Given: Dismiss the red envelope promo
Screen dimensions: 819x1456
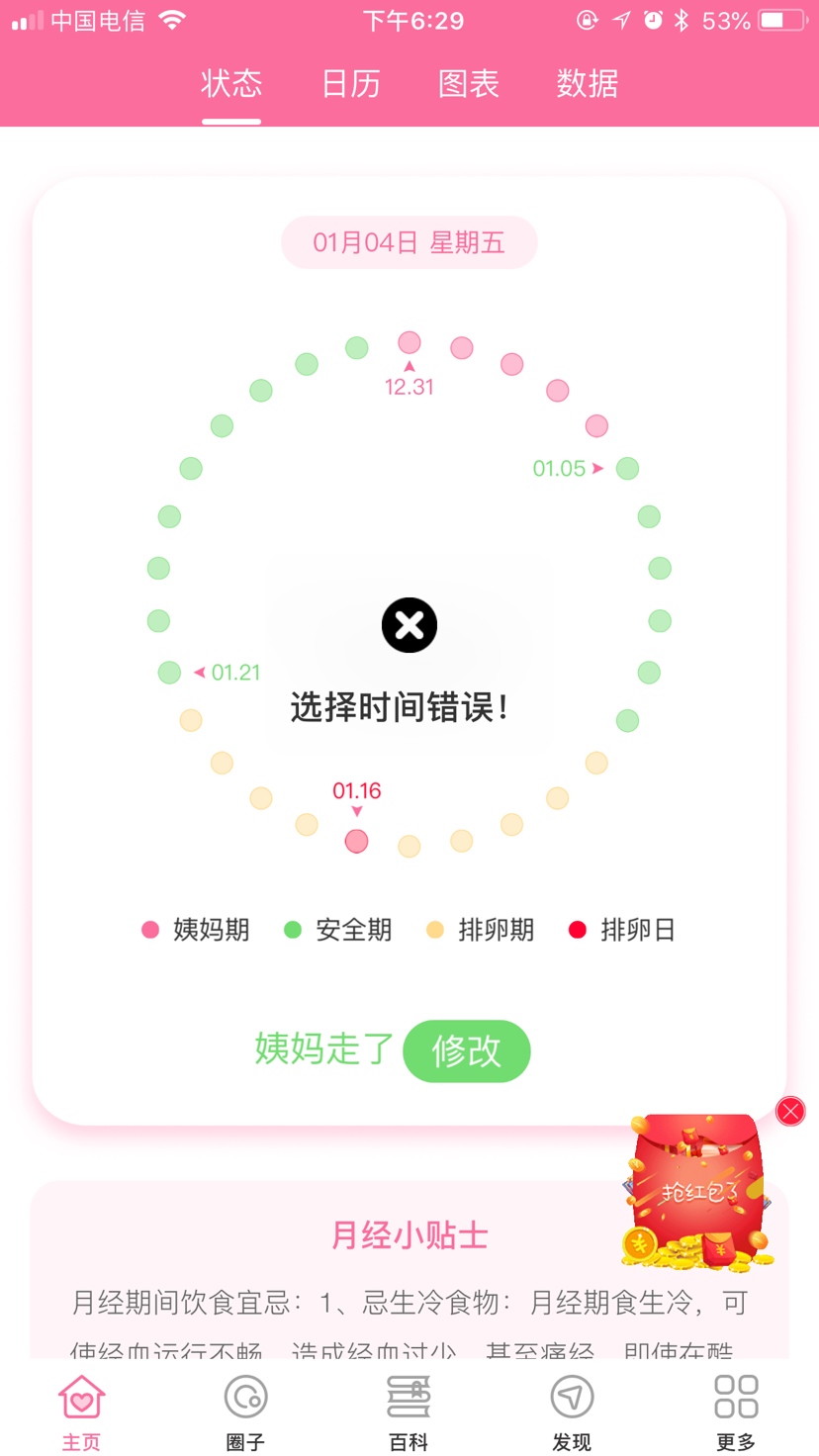Looking at the screenshot, I should pyautogui.click(x=790, y=1112).
